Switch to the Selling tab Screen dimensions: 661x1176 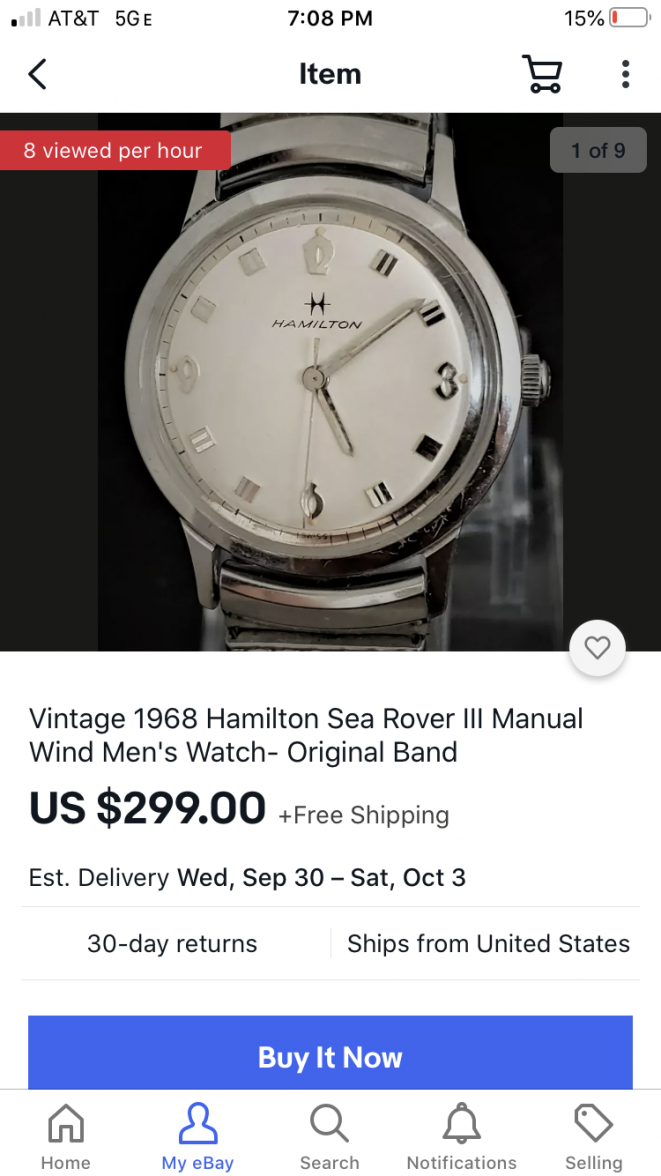593,1137
